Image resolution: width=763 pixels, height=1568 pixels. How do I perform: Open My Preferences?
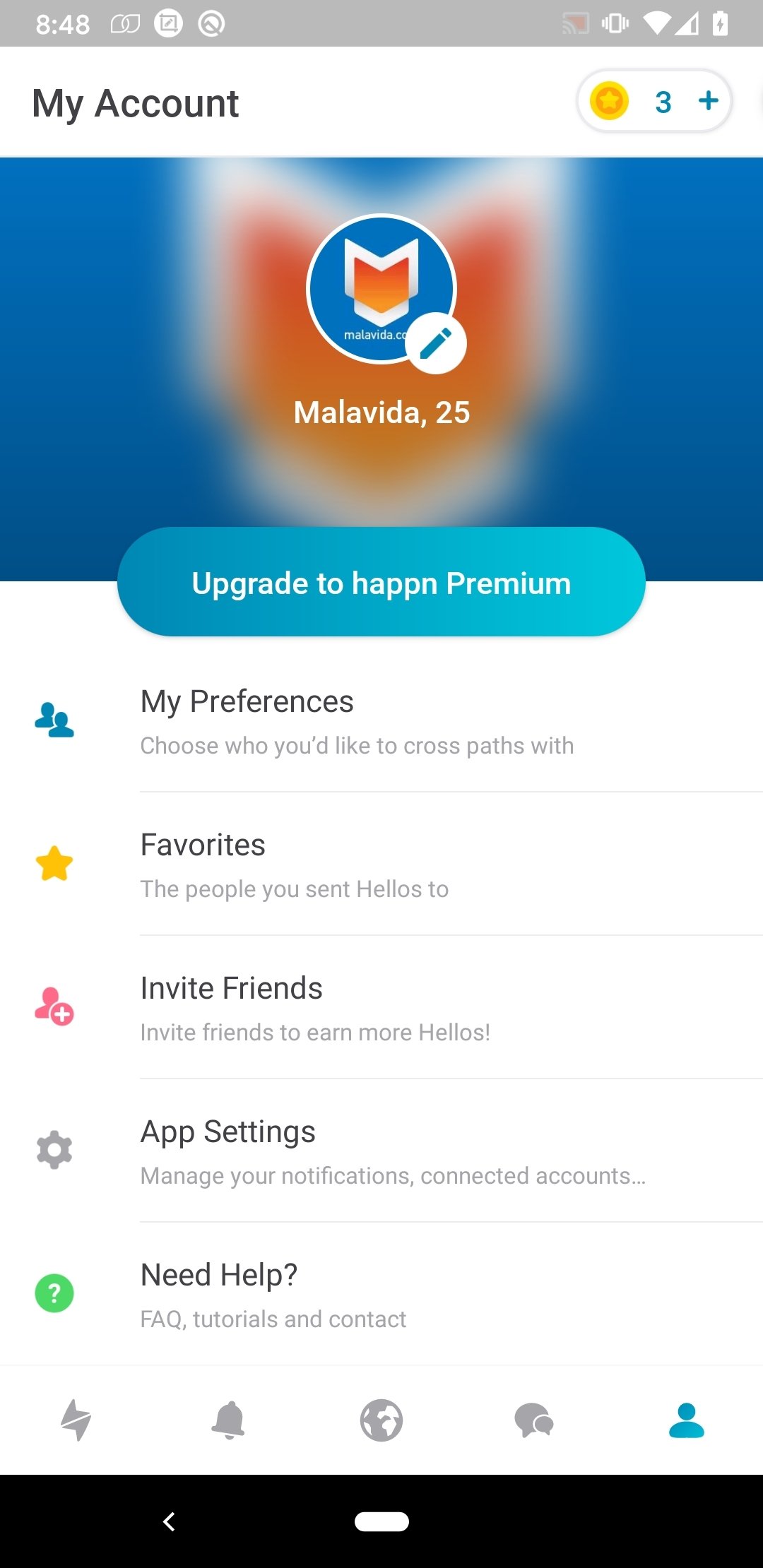point(381,721)
